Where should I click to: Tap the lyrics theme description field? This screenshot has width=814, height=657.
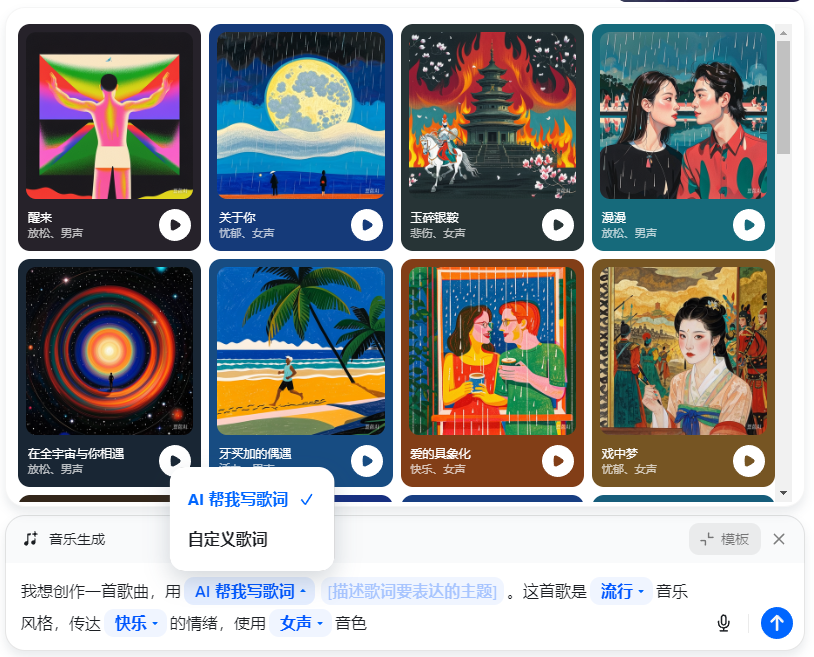tap(412, 591)
